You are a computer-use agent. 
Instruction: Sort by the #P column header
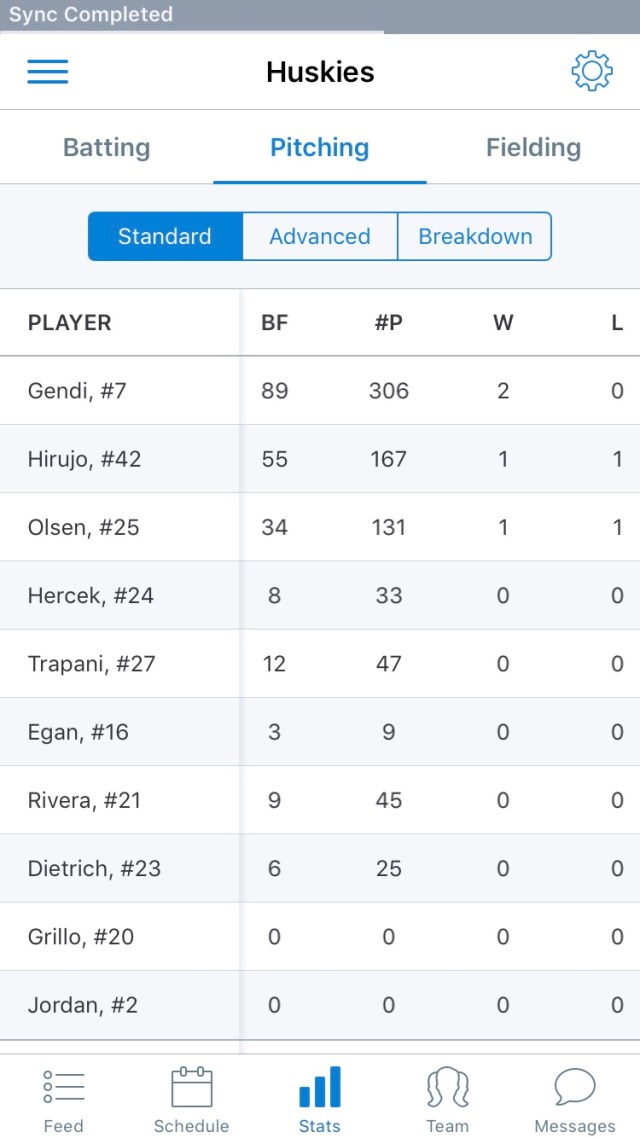pyautogui.click(x=388, y=323)
